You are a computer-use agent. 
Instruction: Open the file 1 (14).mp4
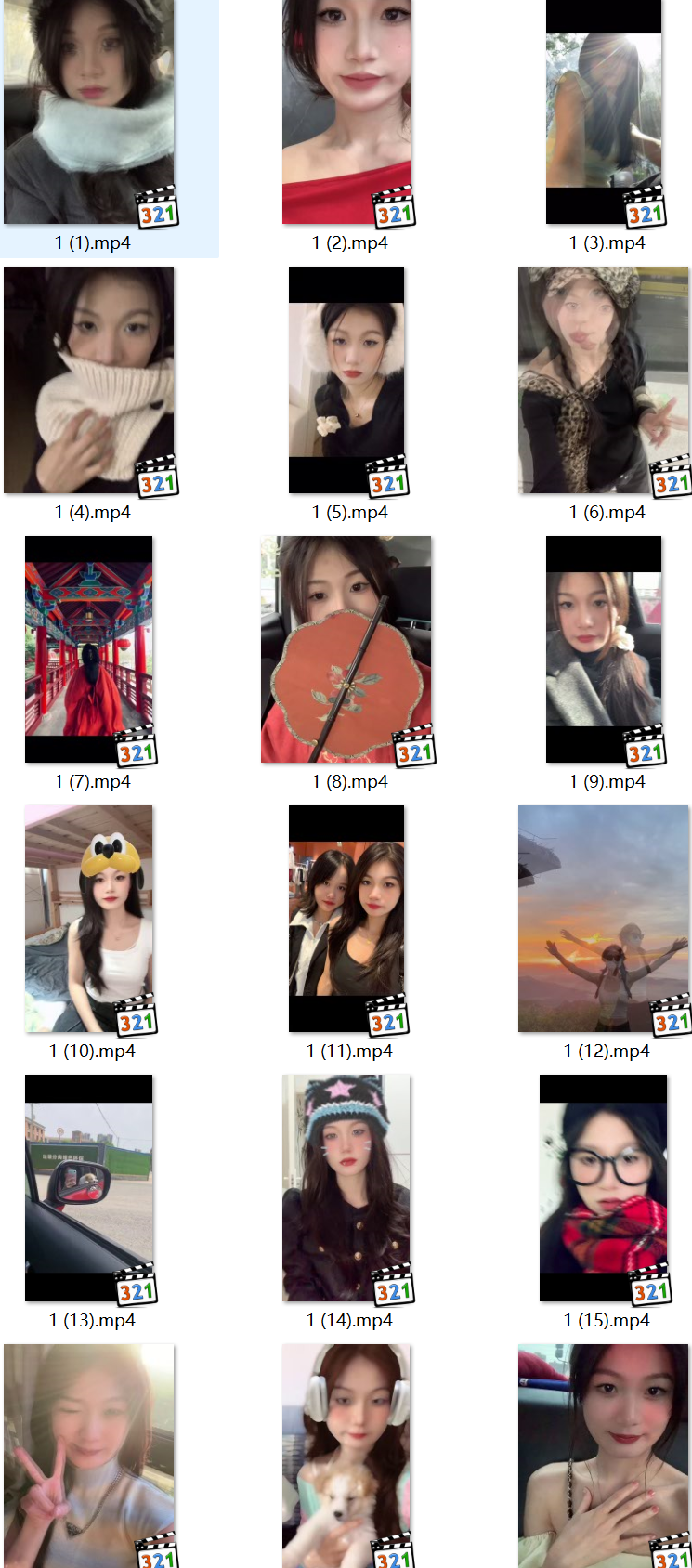click(346, 1187)
